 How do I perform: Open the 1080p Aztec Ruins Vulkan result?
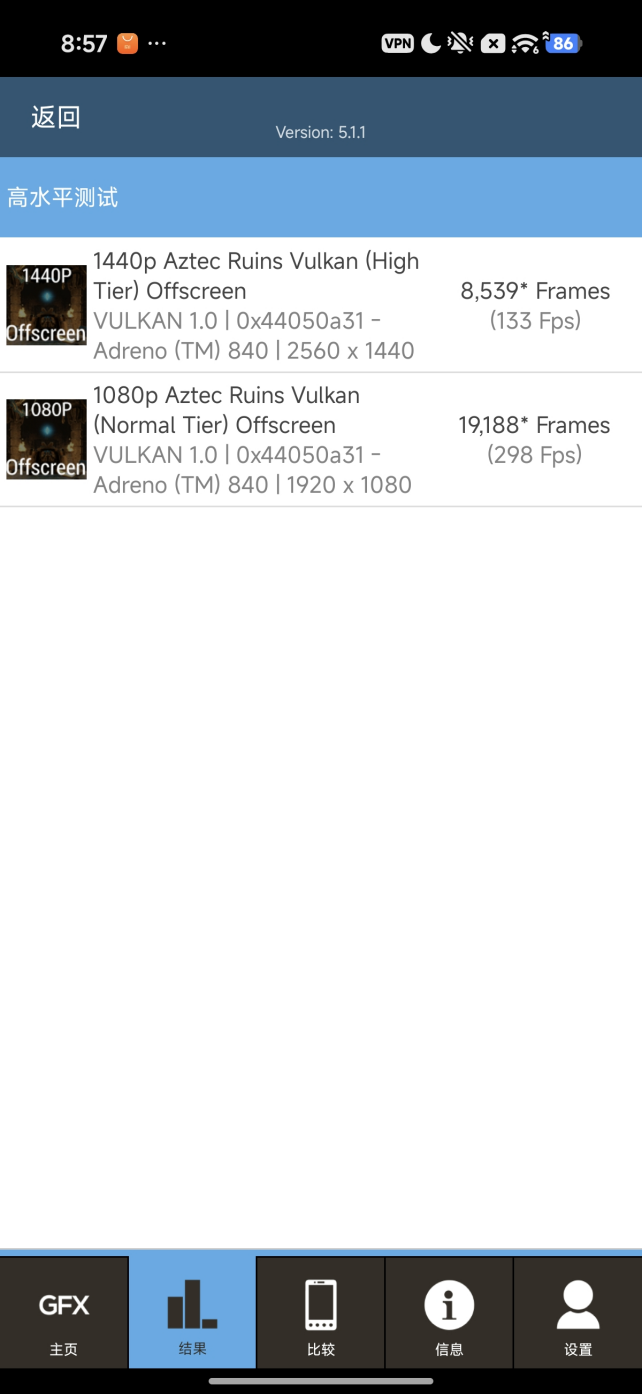point(320,439)
